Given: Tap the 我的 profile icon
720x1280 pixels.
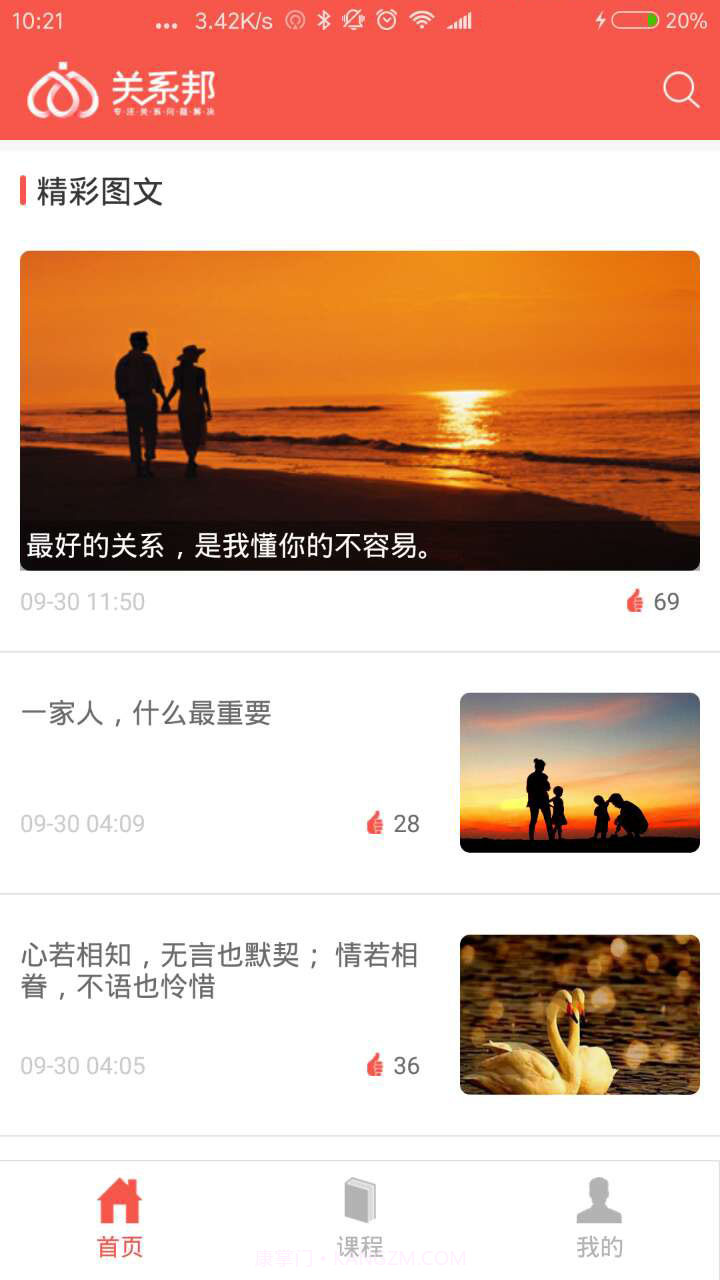Looking at the screenshot, I should click(x=598, y=1199).
